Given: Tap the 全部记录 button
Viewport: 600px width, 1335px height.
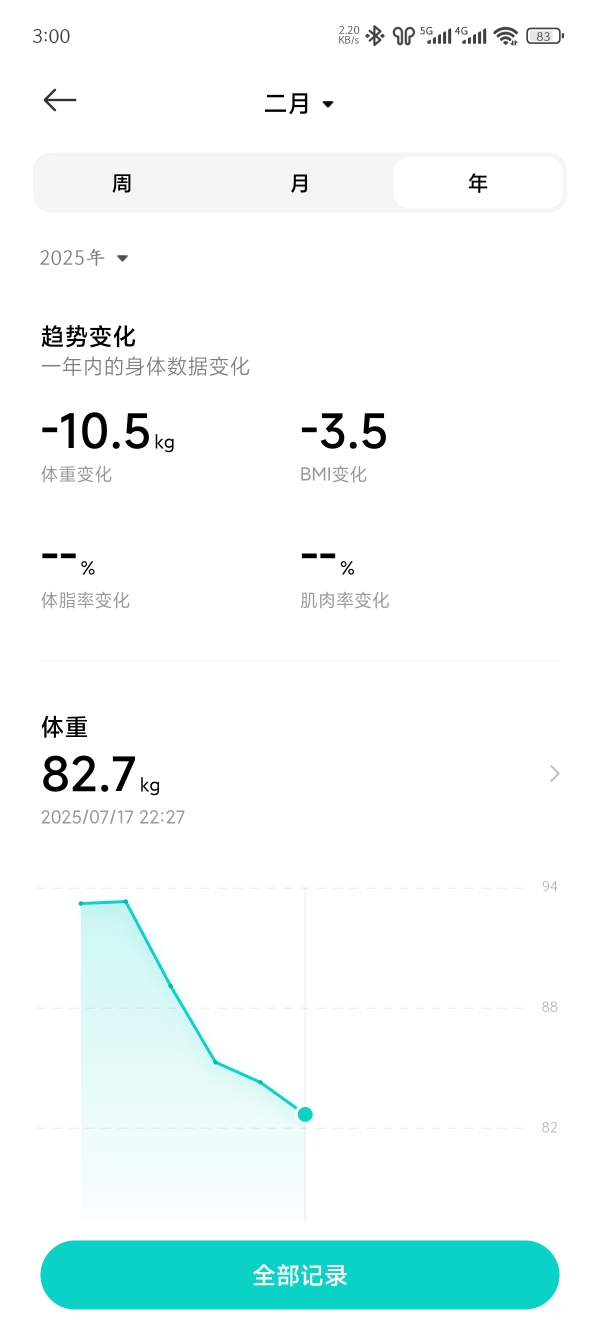Looking at the screenshot, I should (300, 1275).
